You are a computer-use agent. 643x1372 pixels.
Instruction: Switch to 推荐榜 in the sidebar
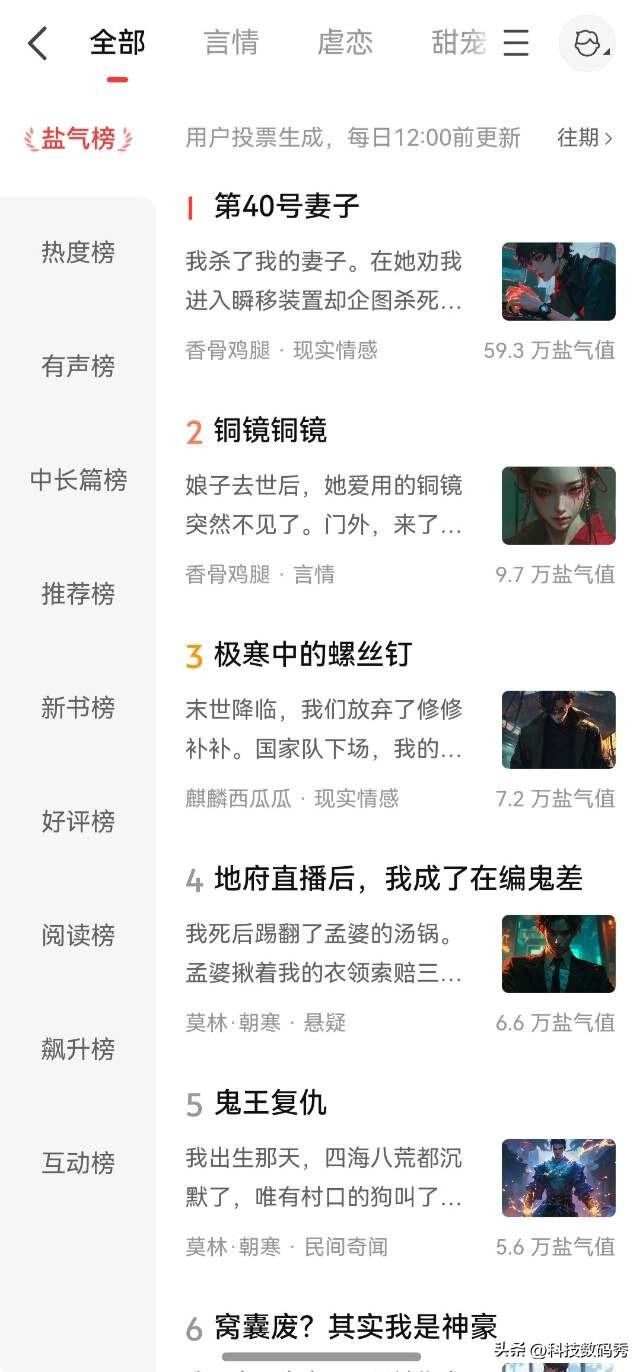point(78,594)
